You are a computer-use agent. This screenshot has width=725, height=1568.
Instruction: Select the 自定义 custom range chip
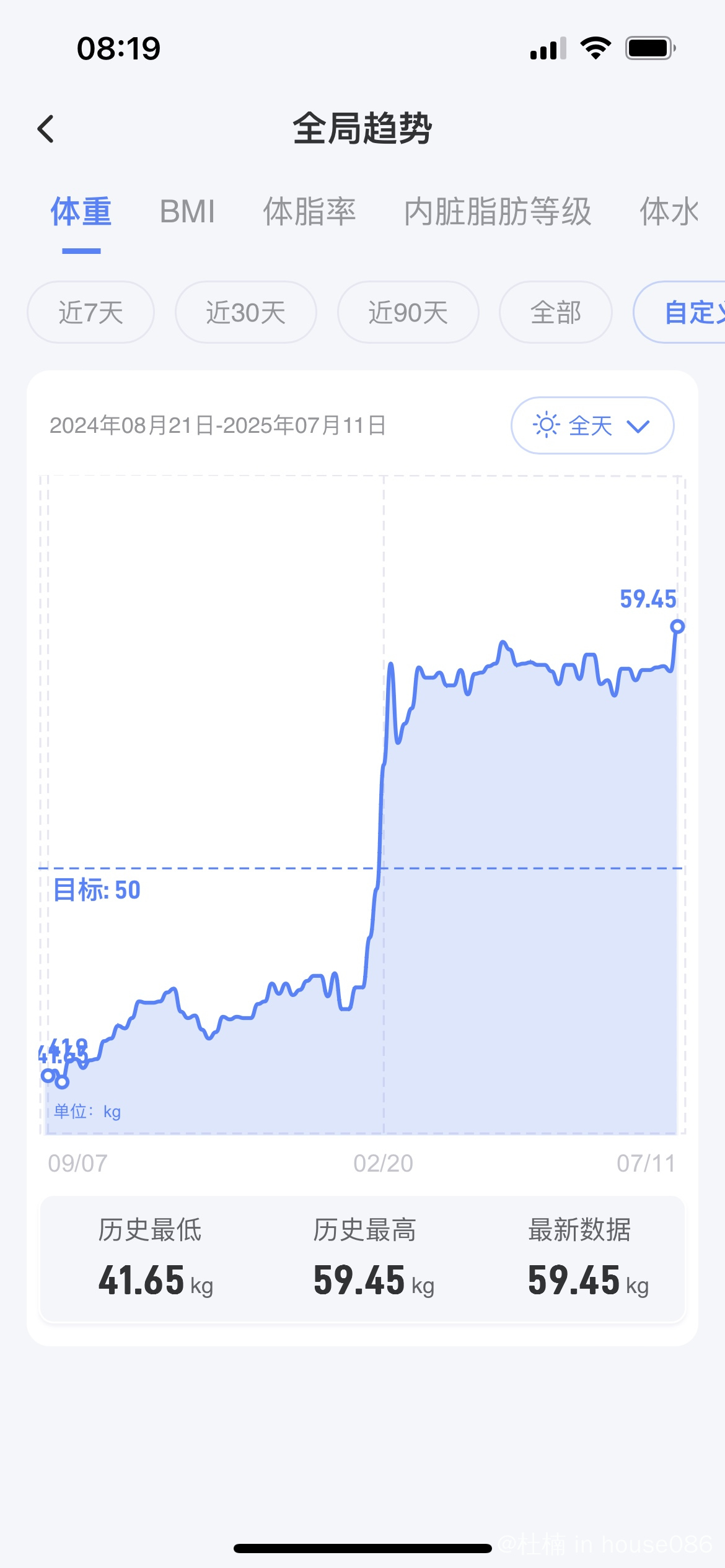680,312
